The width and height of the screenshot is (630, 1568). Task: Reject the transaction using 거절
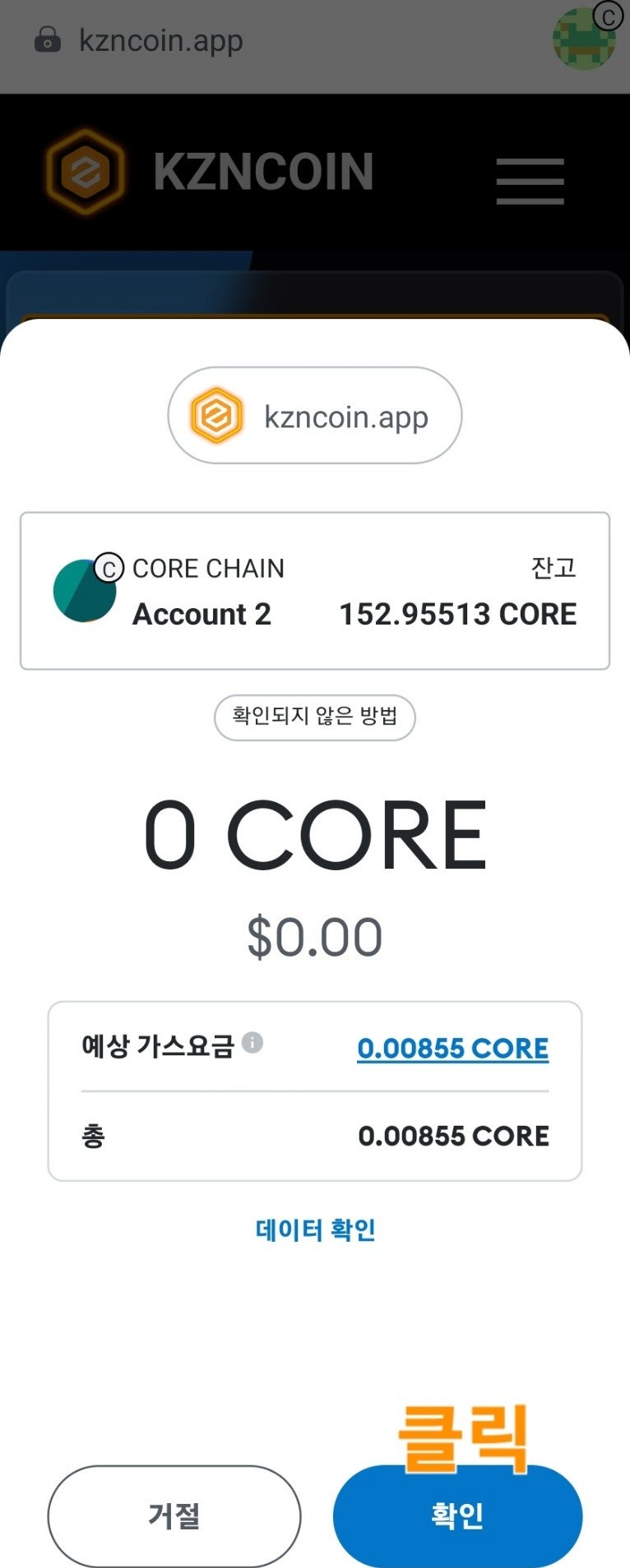coord(174,1515)
